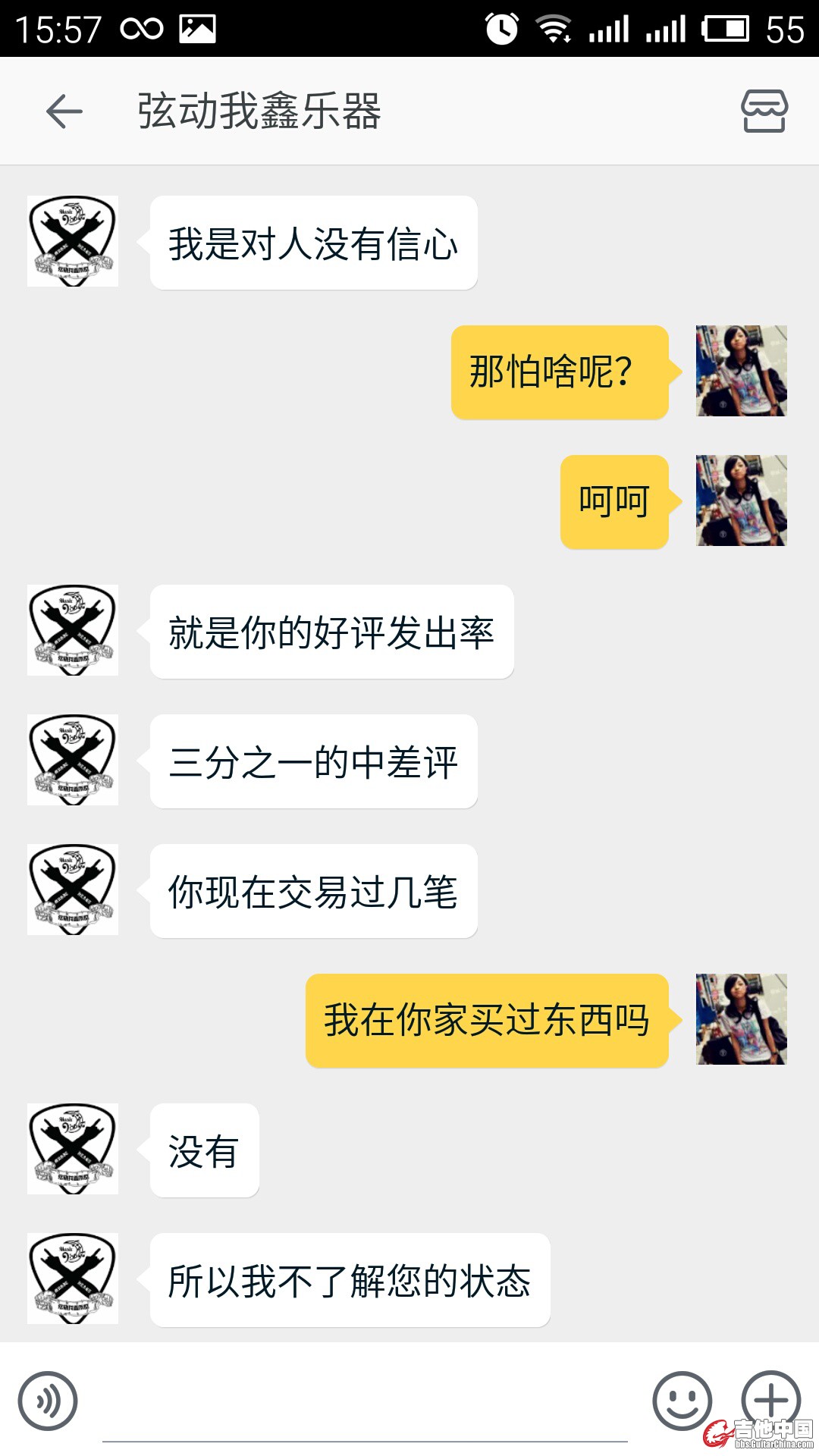The image size is (819, 1456).
Task: Switch to voice message input
Action: pyautogui.click(x=48, y=1401)
